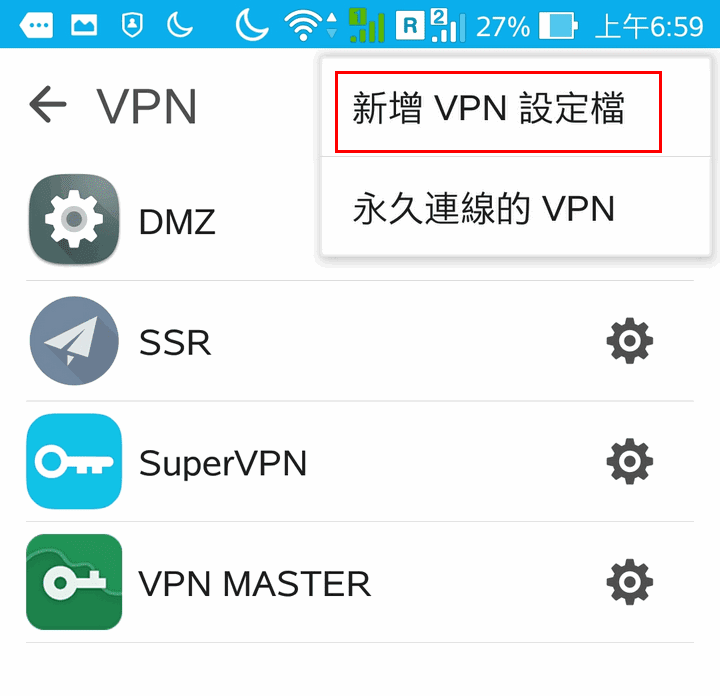Open settings gear for SuperVPN
This screenshot has width=720, height=696.
(629, 462)
